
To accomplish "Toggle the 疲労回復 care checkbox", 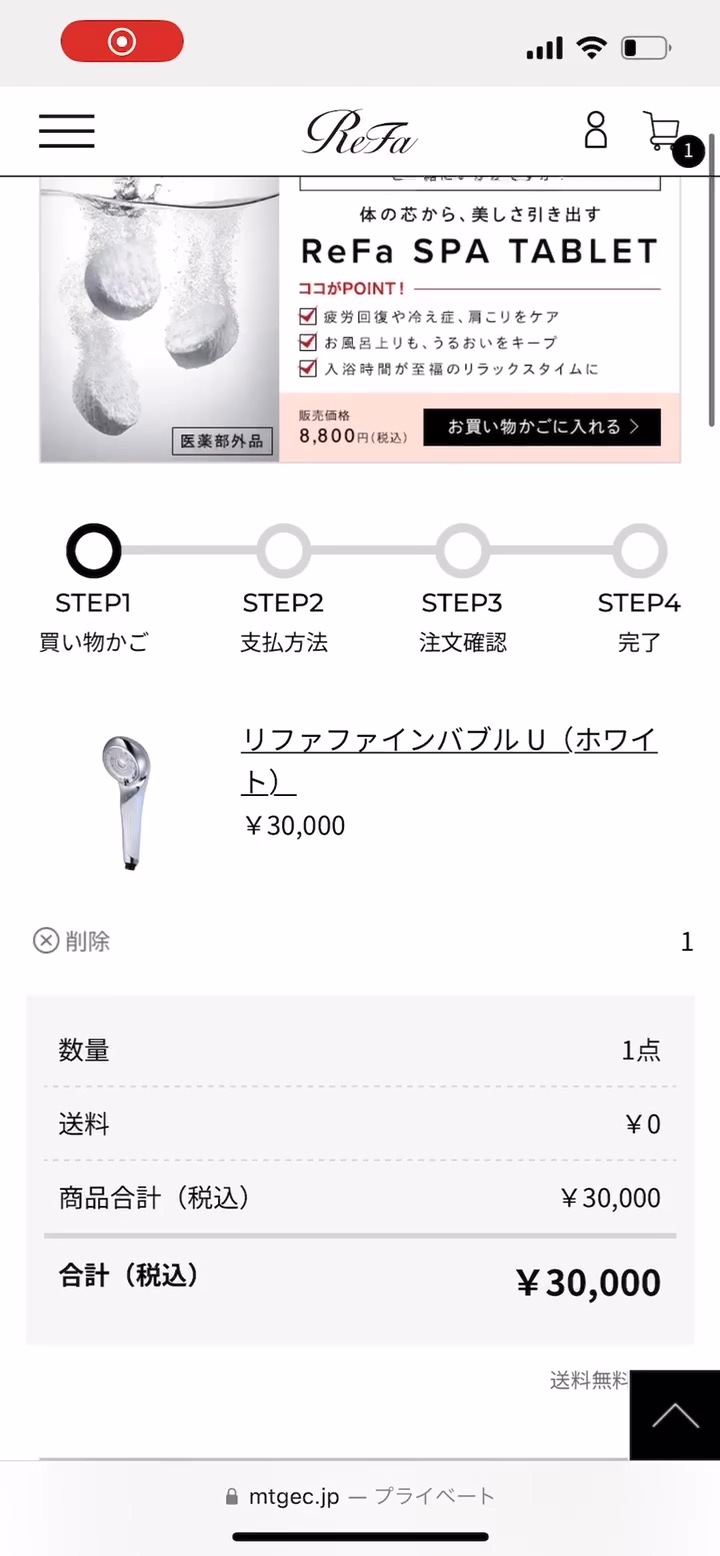I will pos(307,314).
